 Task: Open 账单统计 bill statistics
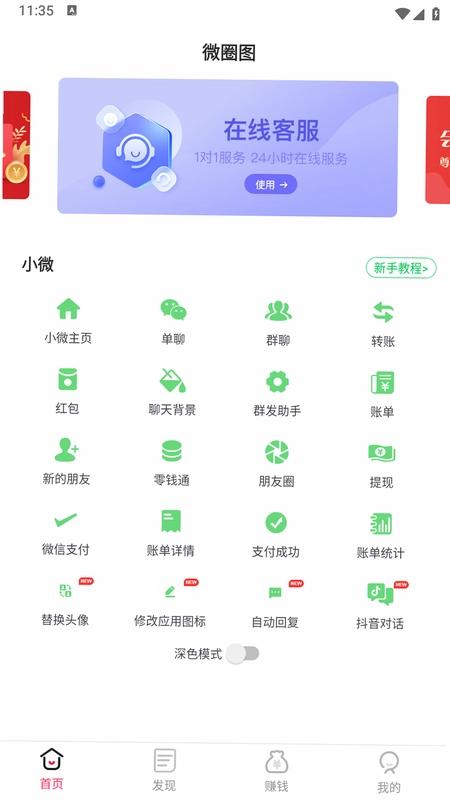coord(381,536)
